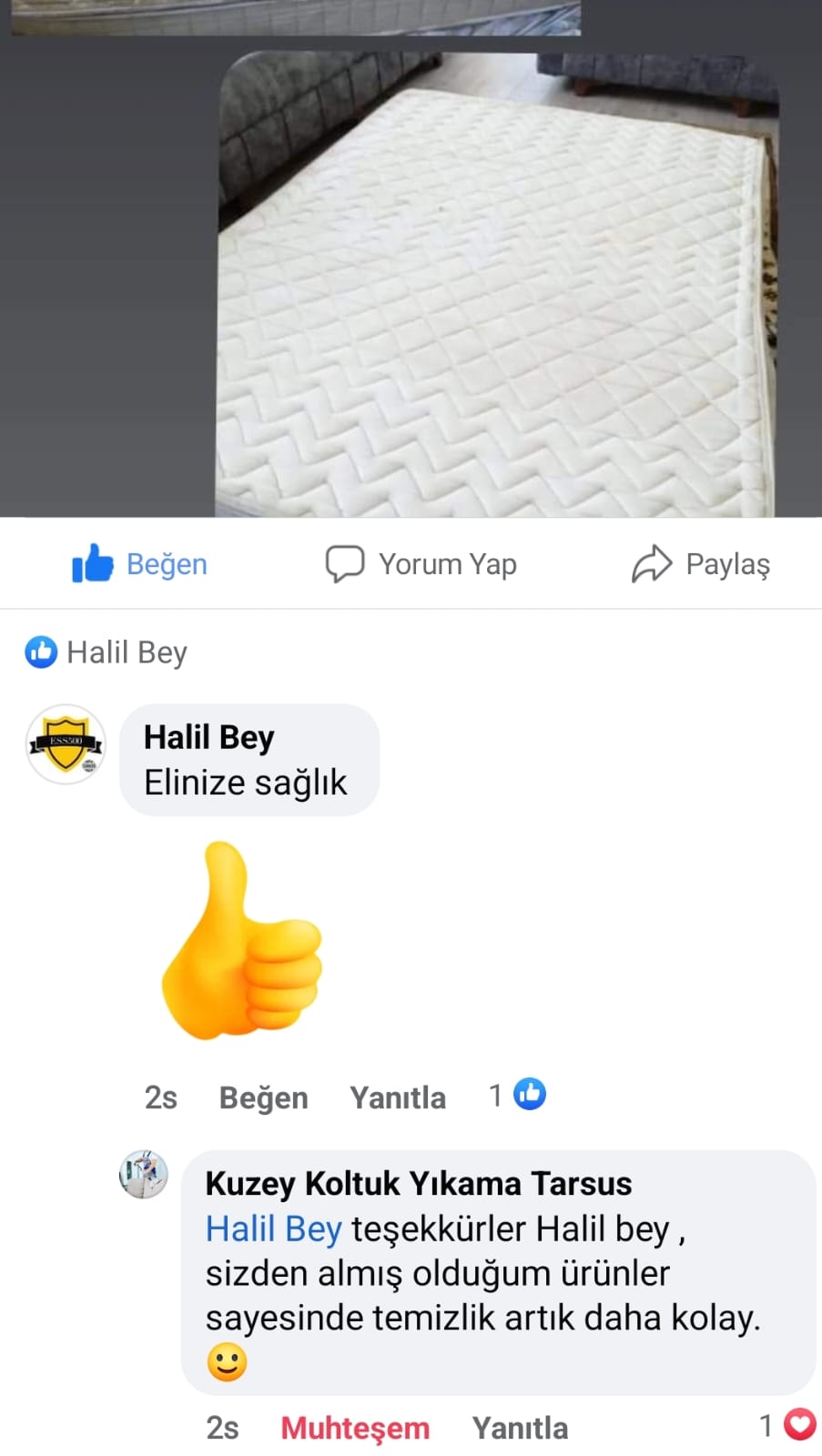
Task: Open Kuzey Koltuk Yıkama Tarsus profile avatar
Action: [144, 1174]
